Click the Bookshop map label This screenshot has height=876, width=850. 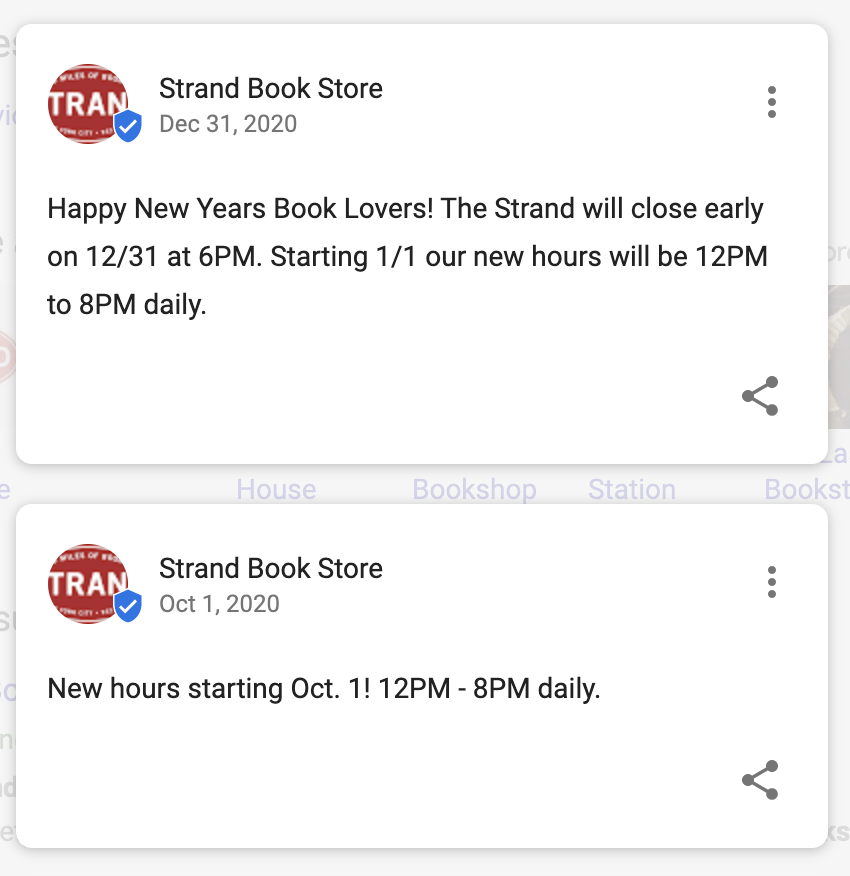tap(474, 489)
